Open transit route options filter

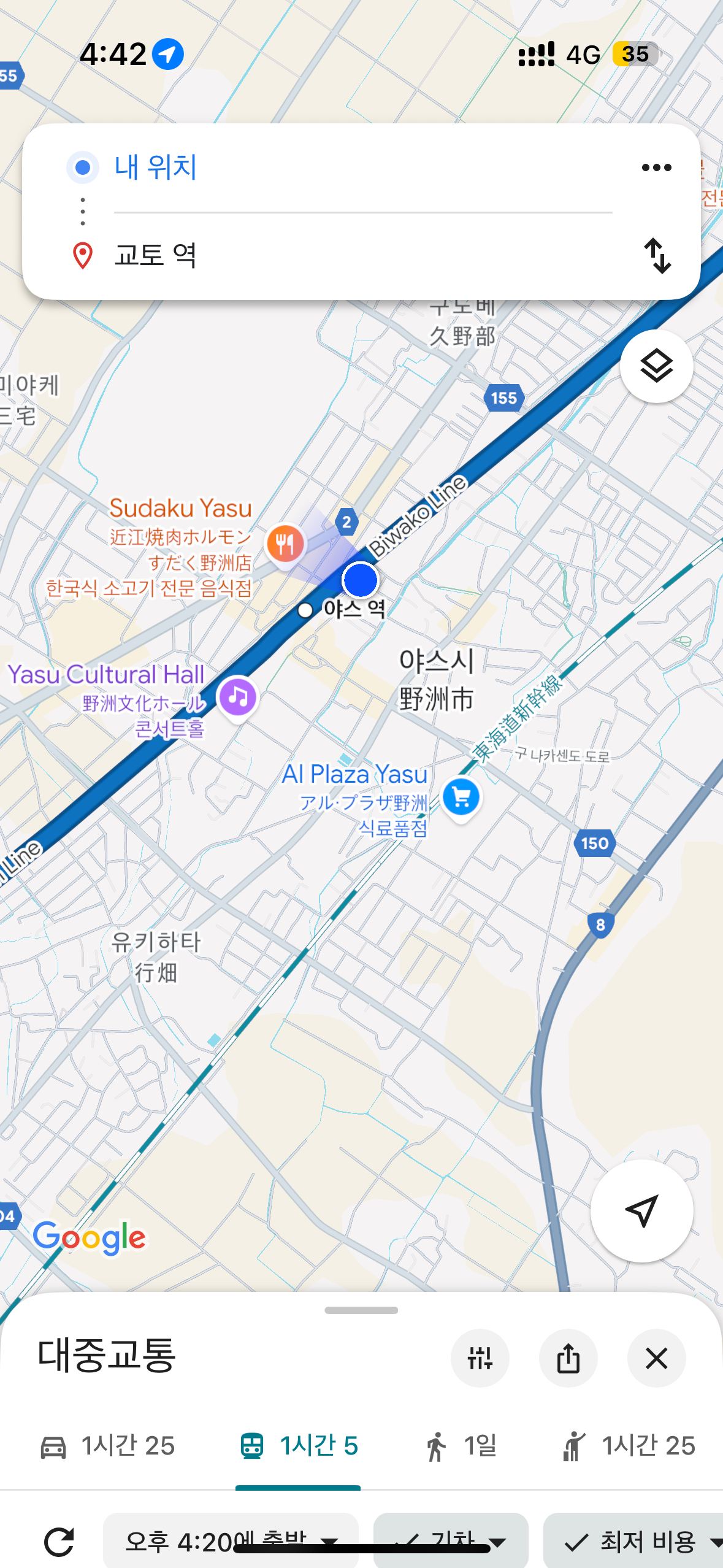[x=480, y=1358]
